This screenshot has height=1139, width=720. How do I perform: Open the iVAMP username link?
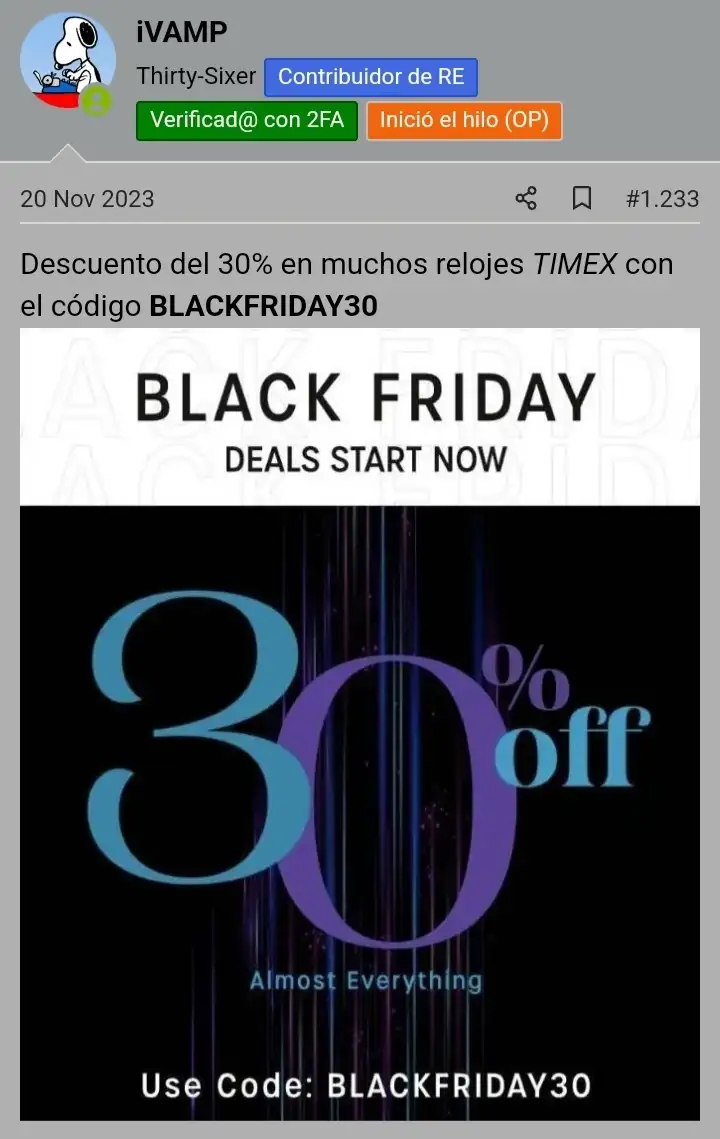(x=182, y=32)
